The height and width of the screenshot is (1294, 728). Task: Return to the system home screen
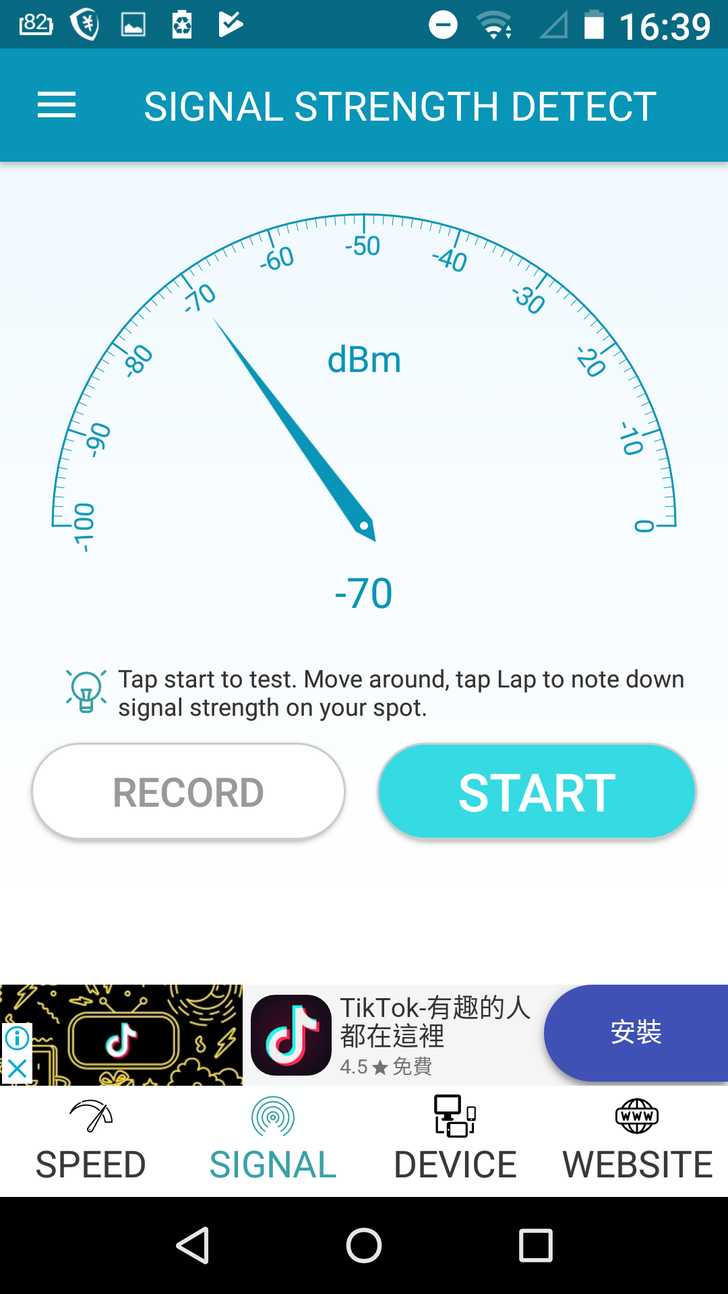[364, 1245]
